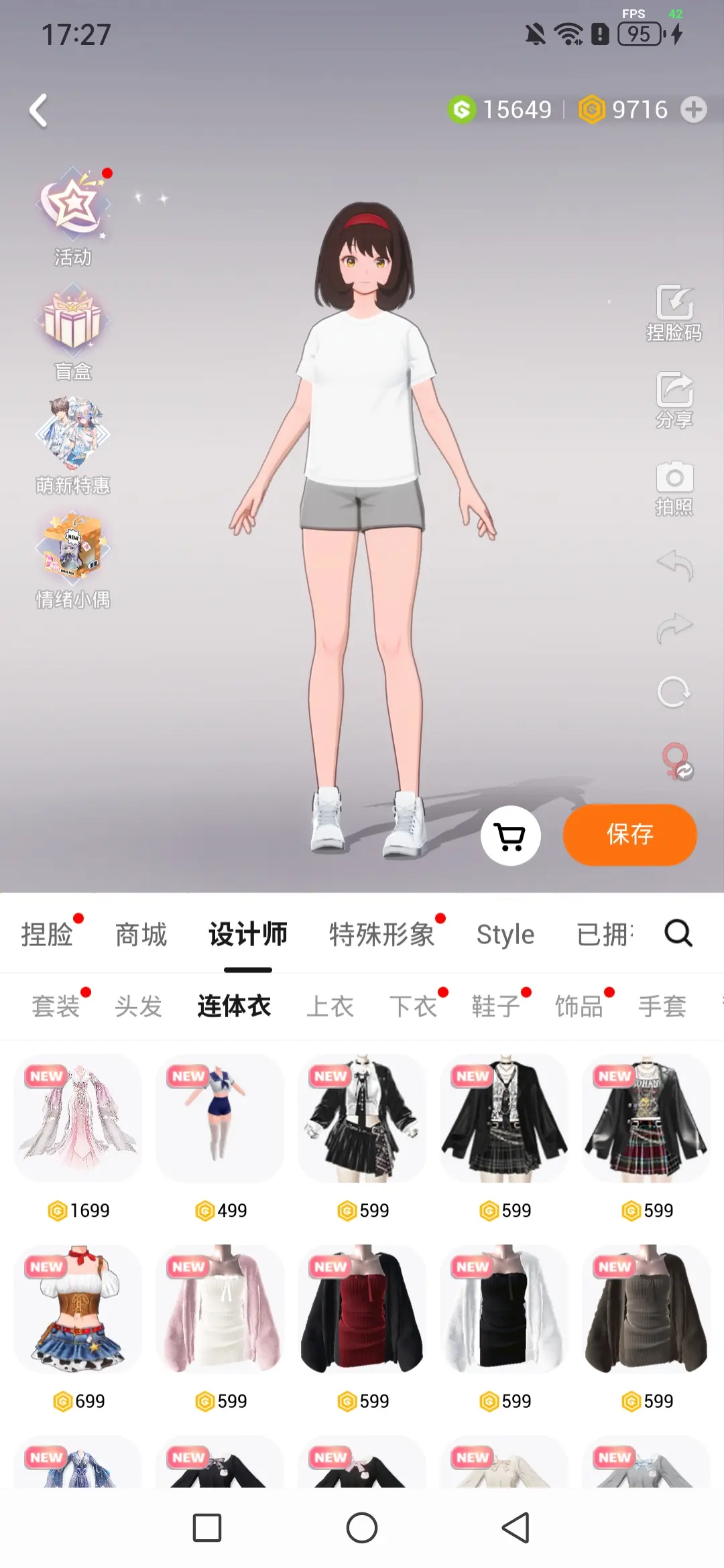Save the outfit with 保存
The image size is (724, 1568).
[629, 834]
